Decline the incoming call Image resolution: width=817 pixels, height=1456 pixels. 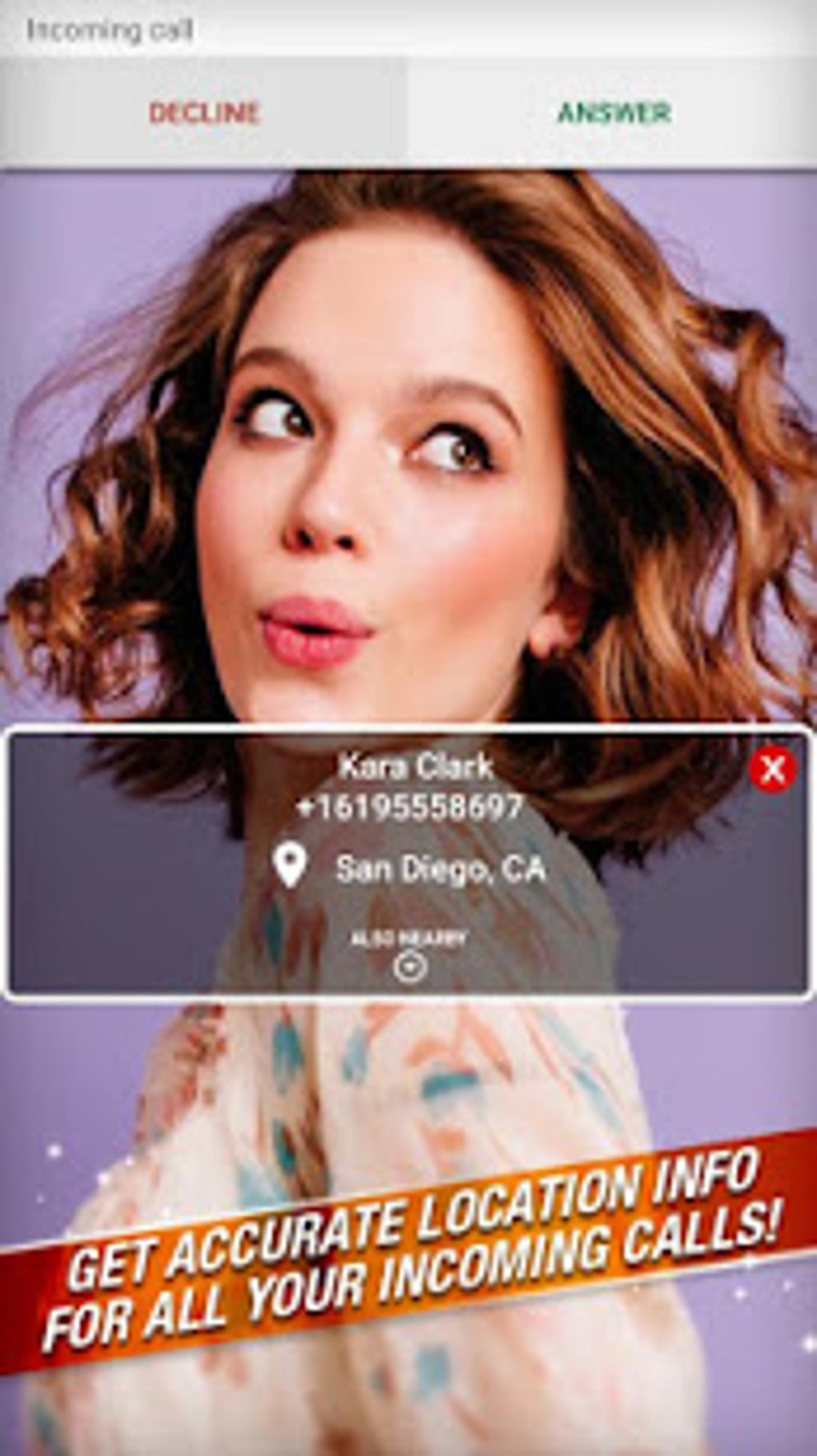203,112
